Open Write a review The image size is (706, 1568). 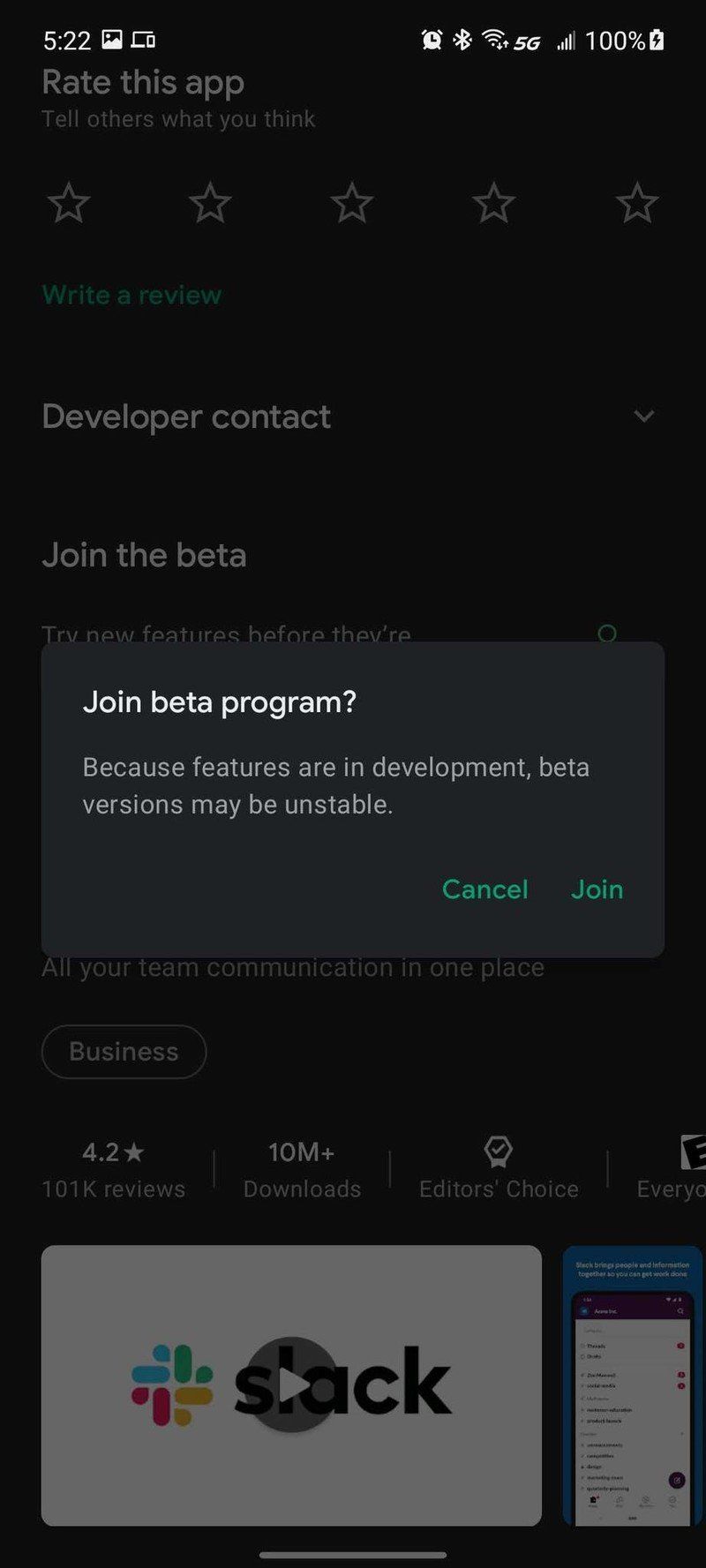[131, 294]
